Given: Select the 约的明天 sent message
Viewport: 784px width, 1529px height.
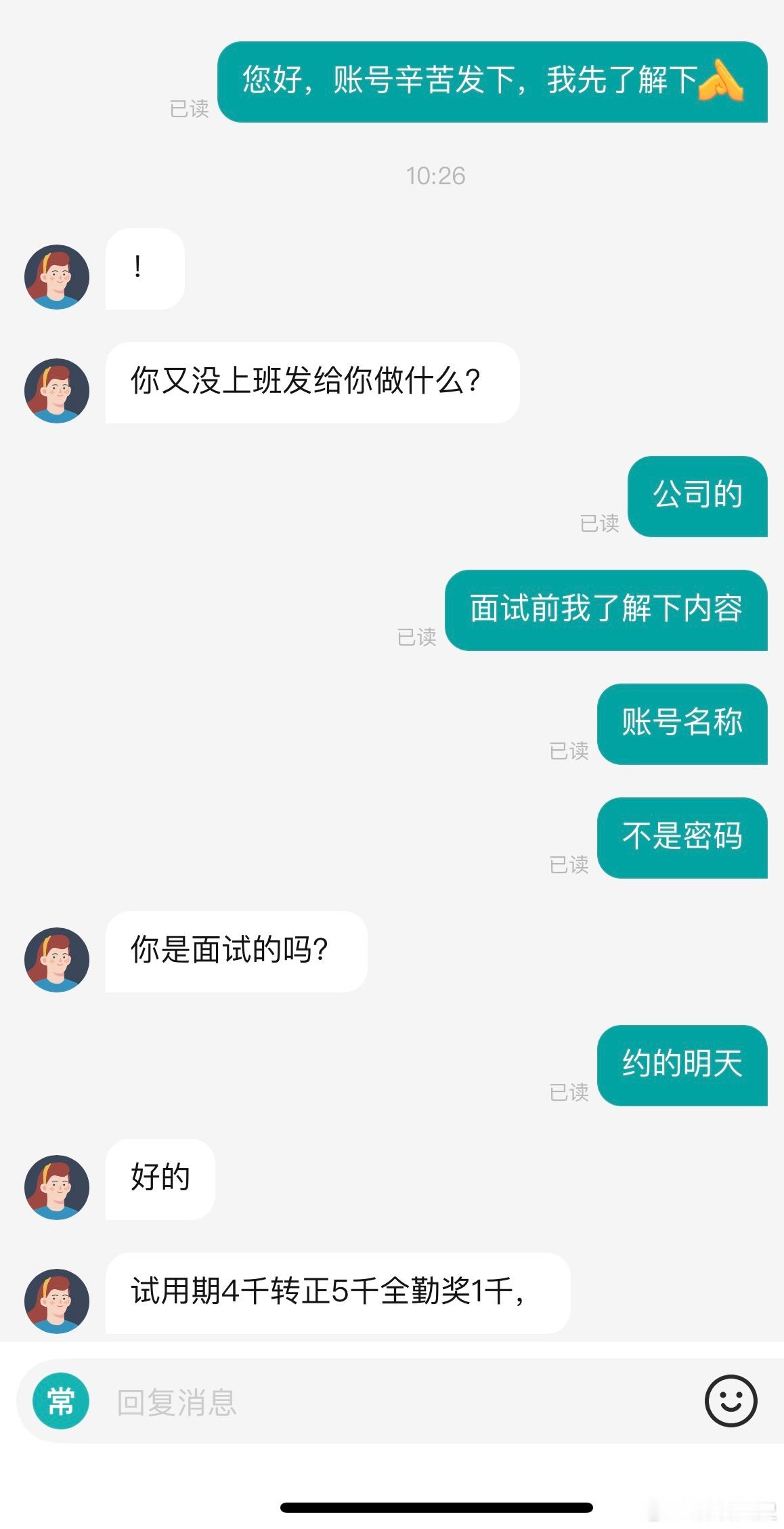Looking at the screenshot, I should pyautogui.click(x=682, y=1064).
